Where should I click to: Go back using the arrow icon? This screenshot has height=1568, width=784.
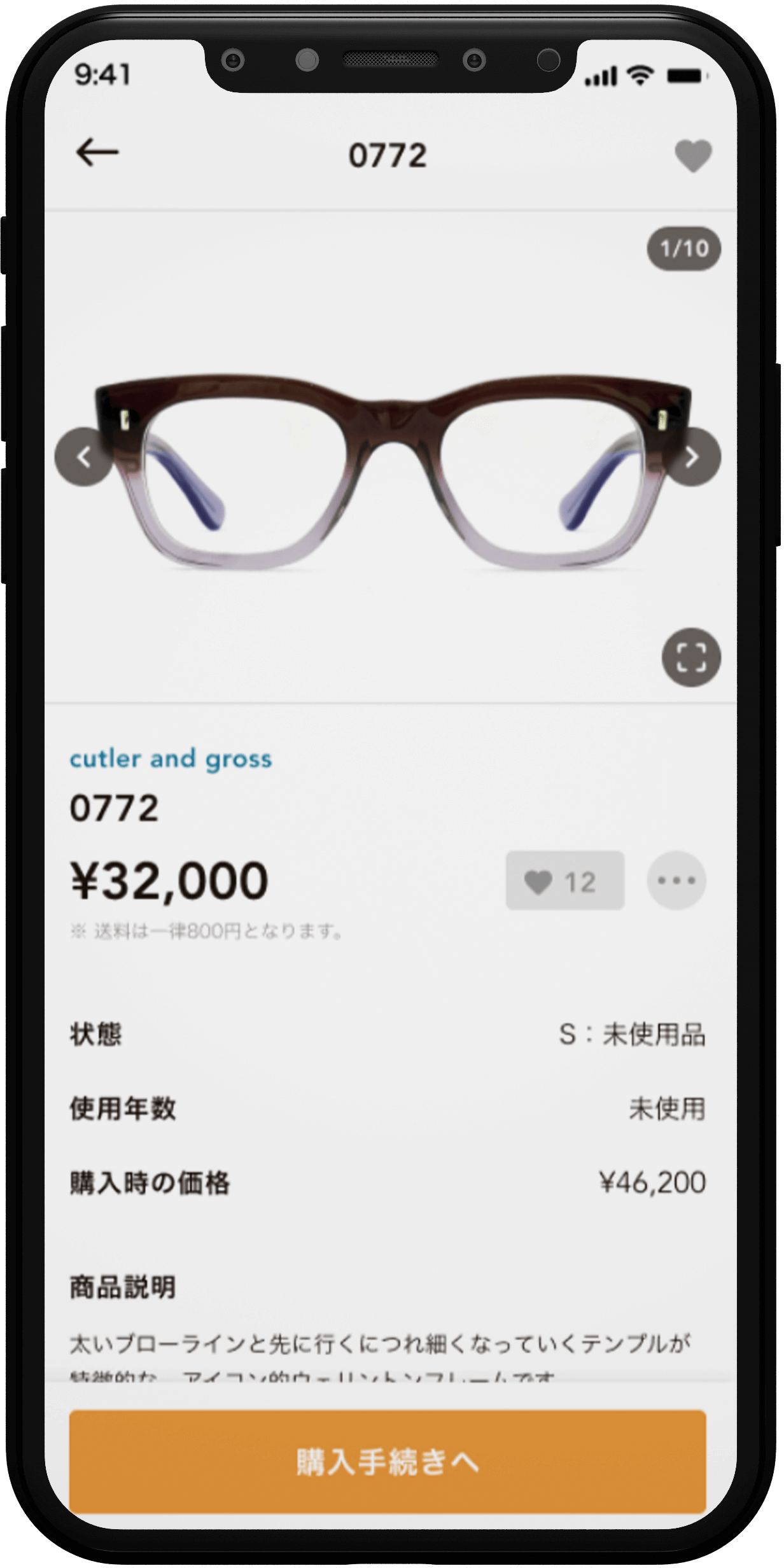pos(97,153)
